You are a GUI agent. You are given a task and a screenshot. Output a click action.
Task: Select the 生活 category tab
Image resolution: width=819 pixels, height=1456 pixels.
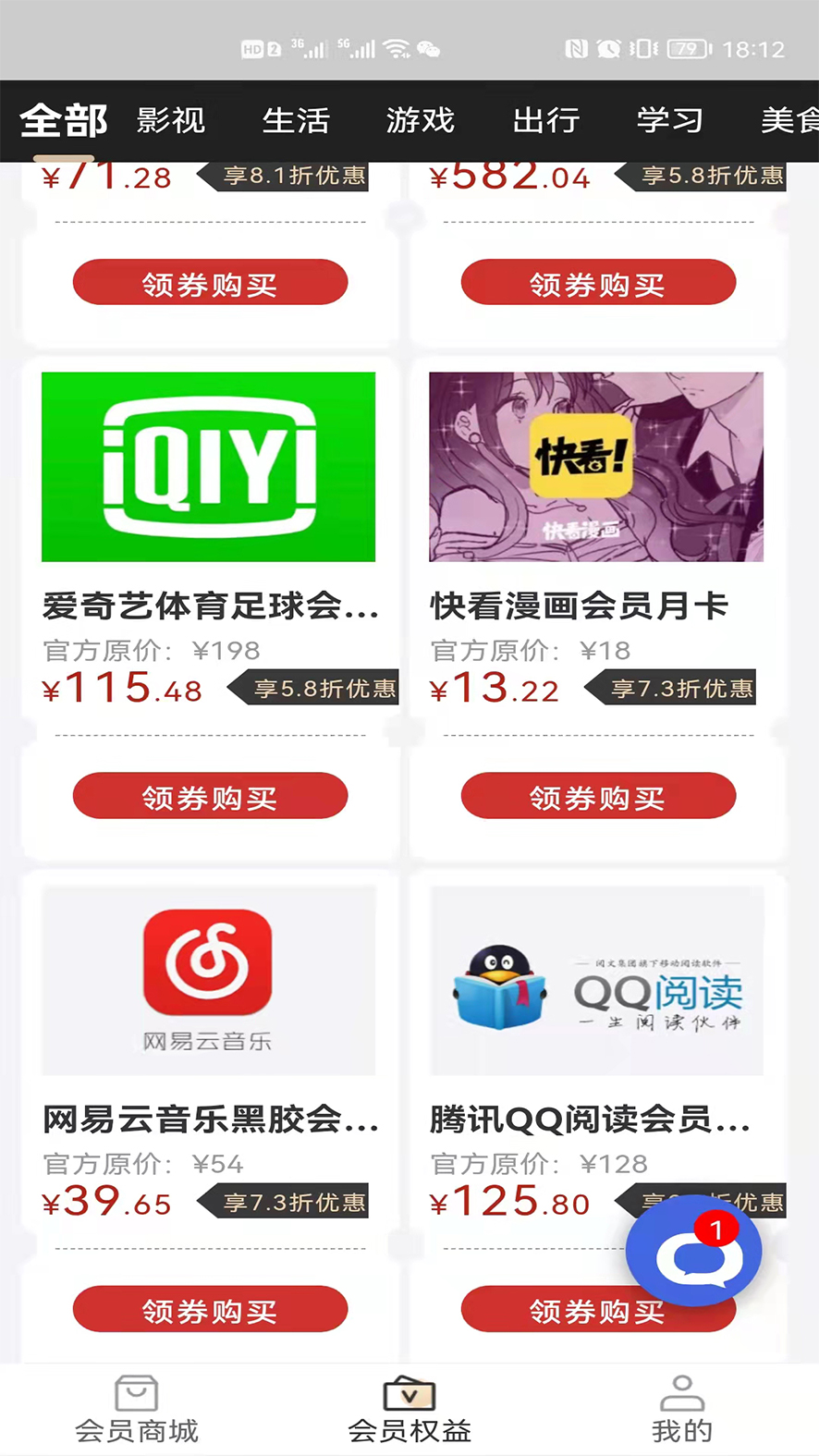(x=296, y=121)
